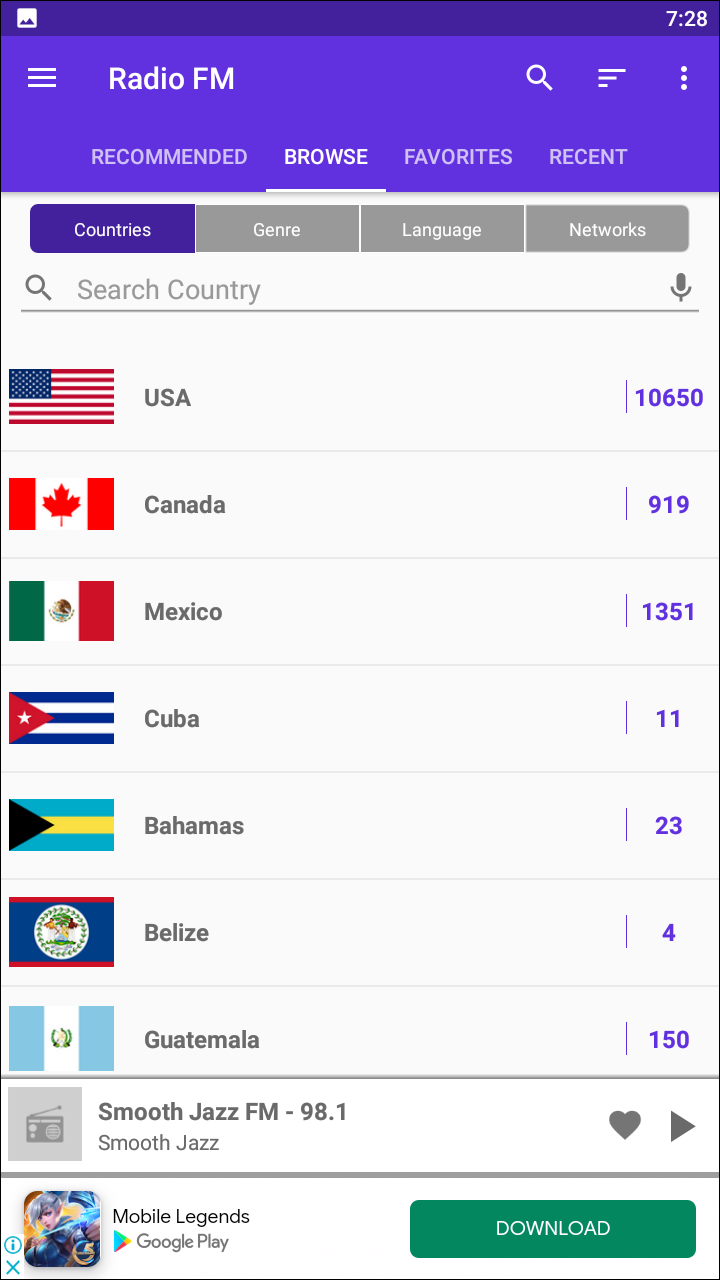This screenshot has height=1280, width=720.
Task: Start voice search with the microphone
Action: 681,288
